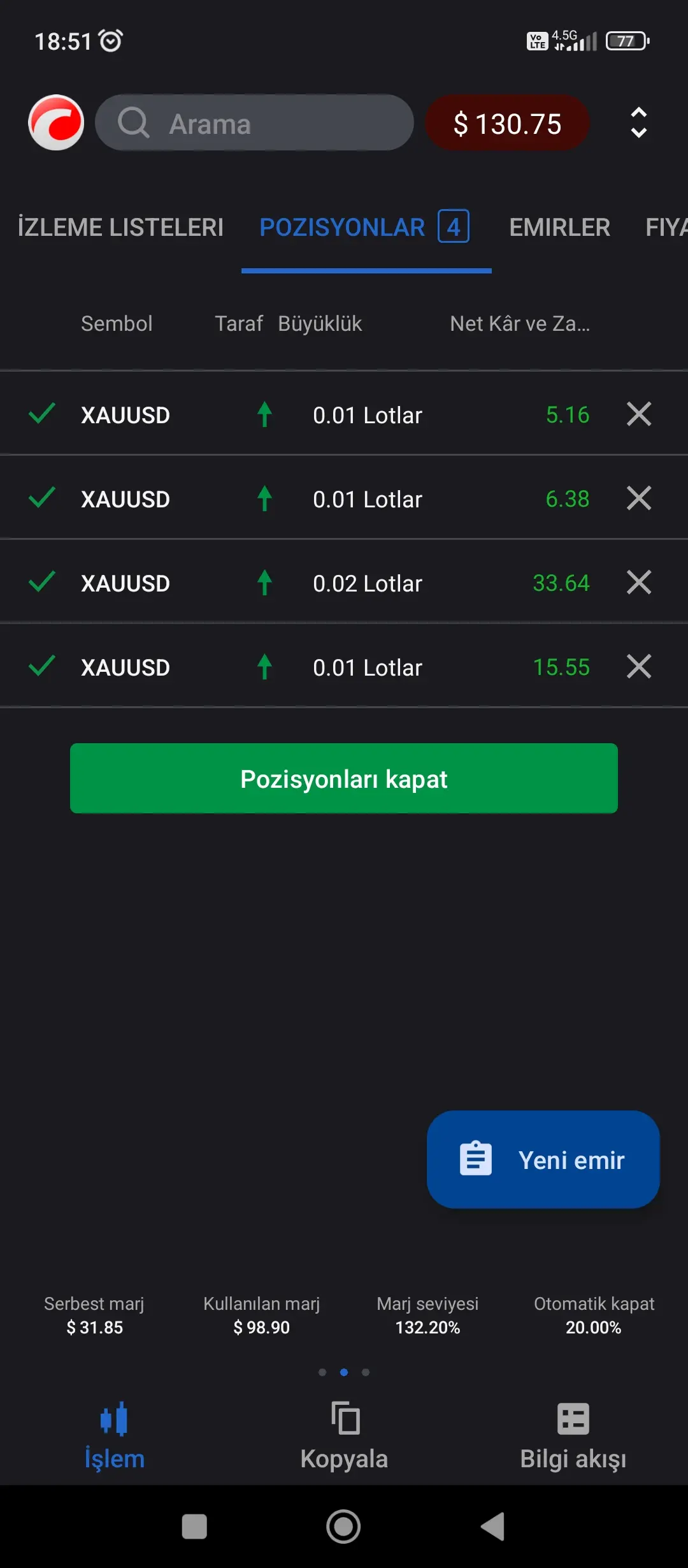The height and width of the screenshot is (1568, 688).
Task: Create a Yeni emir order
Action: [543, 1159]
